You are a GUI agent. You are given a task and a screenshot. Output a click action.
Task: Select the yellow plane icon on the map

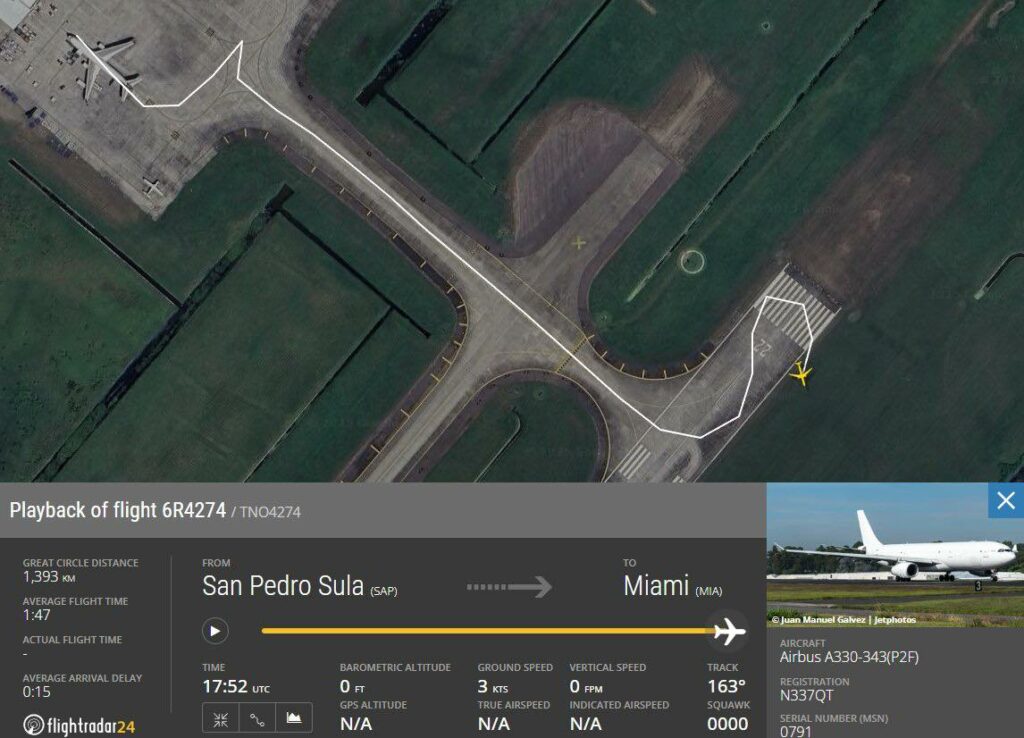800,375
